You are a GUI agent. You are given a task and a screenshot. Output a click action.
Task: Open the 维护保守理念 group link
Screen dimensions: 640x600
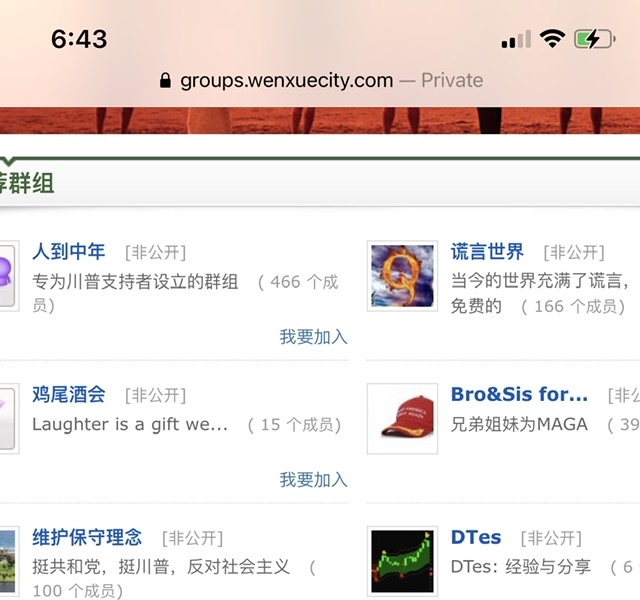click(87, 537)
